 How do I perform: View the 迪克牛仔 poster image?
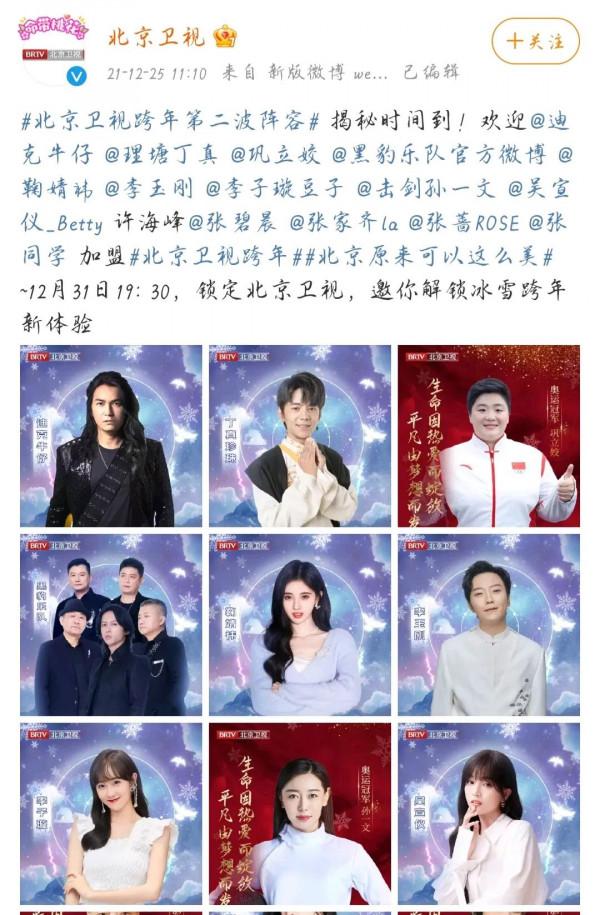(110, 436)
